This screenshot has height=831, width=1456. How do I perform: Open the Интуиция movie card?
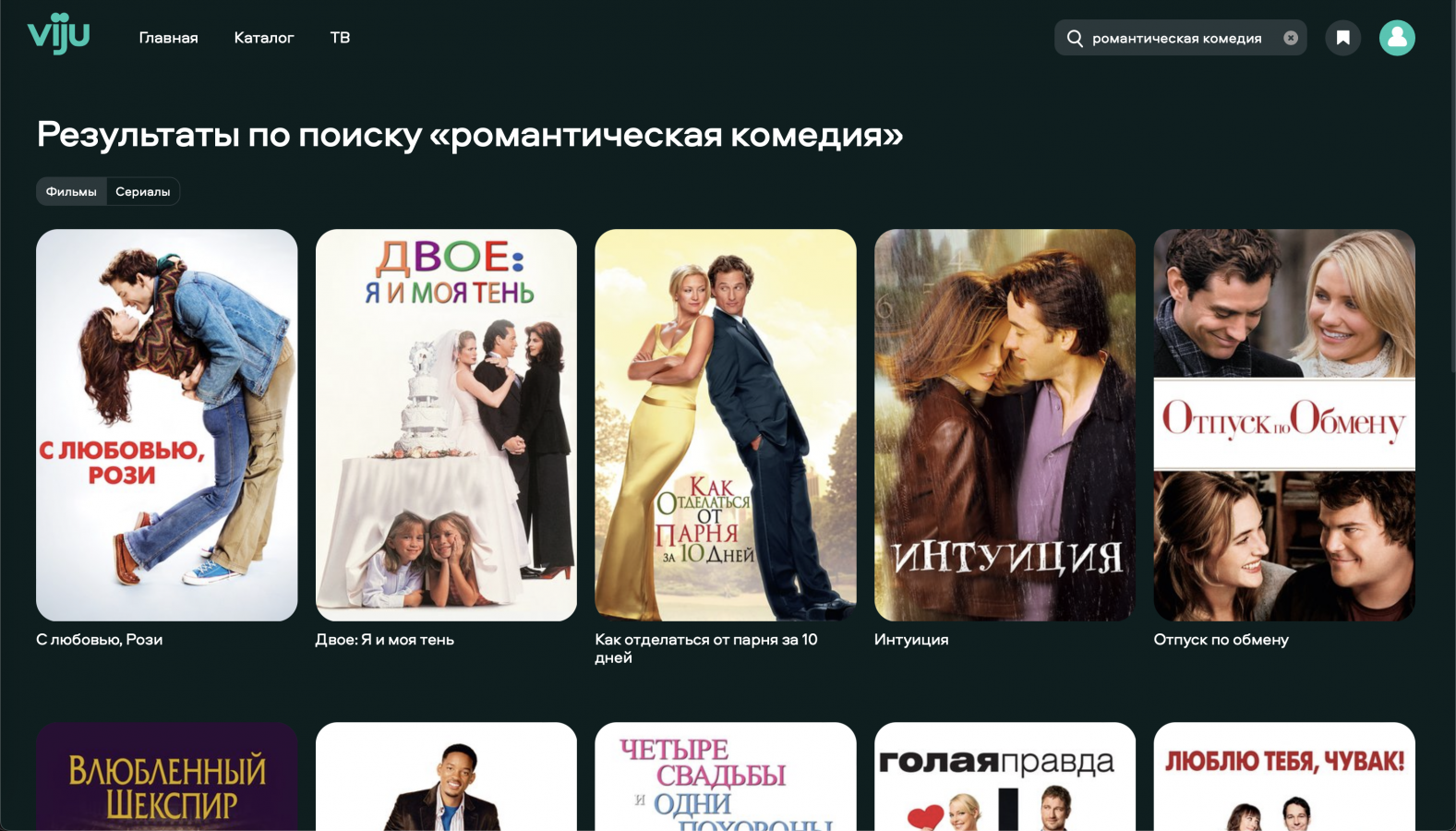point(1005,425)
